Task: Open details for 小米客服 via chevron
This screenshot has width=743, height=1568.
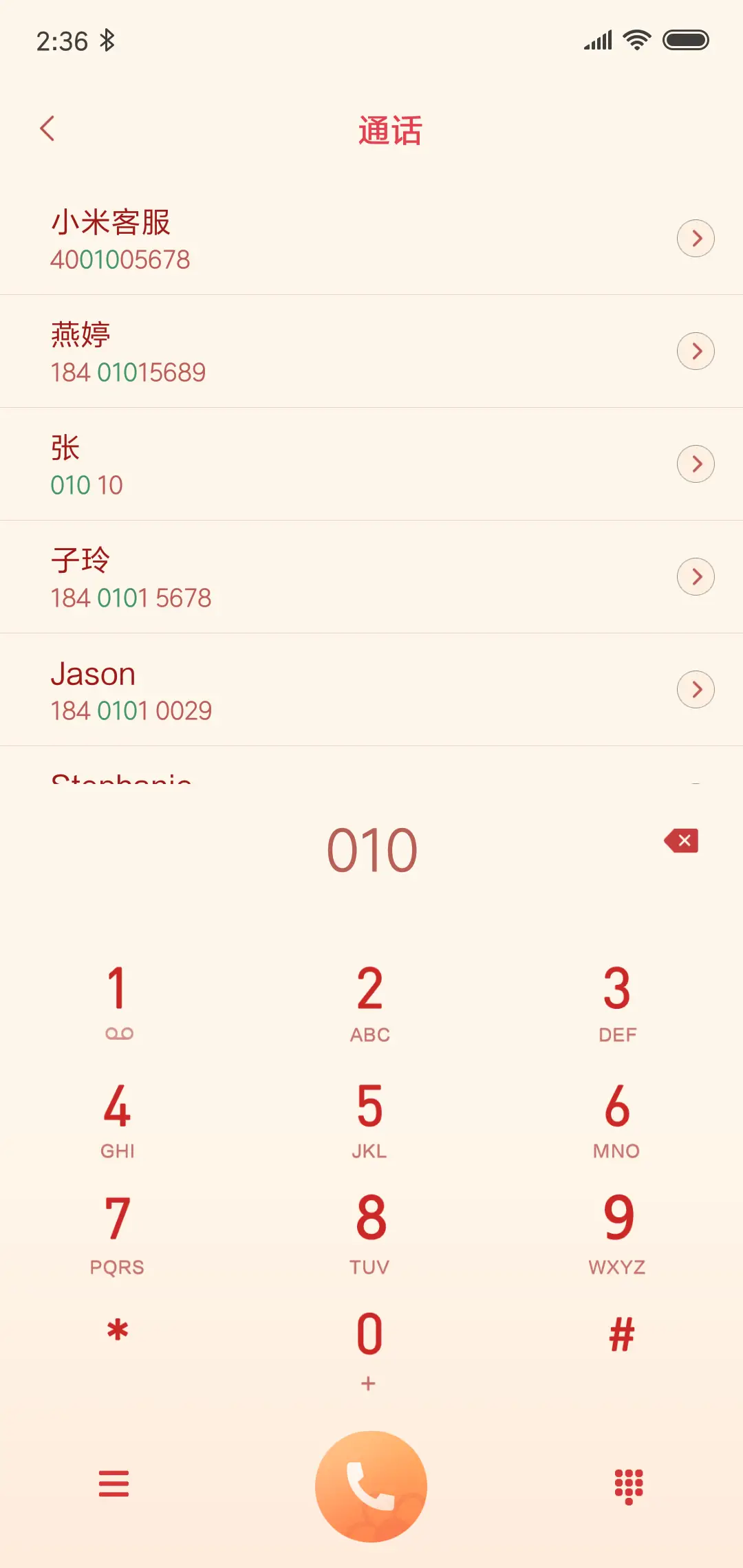Action: 696,238
